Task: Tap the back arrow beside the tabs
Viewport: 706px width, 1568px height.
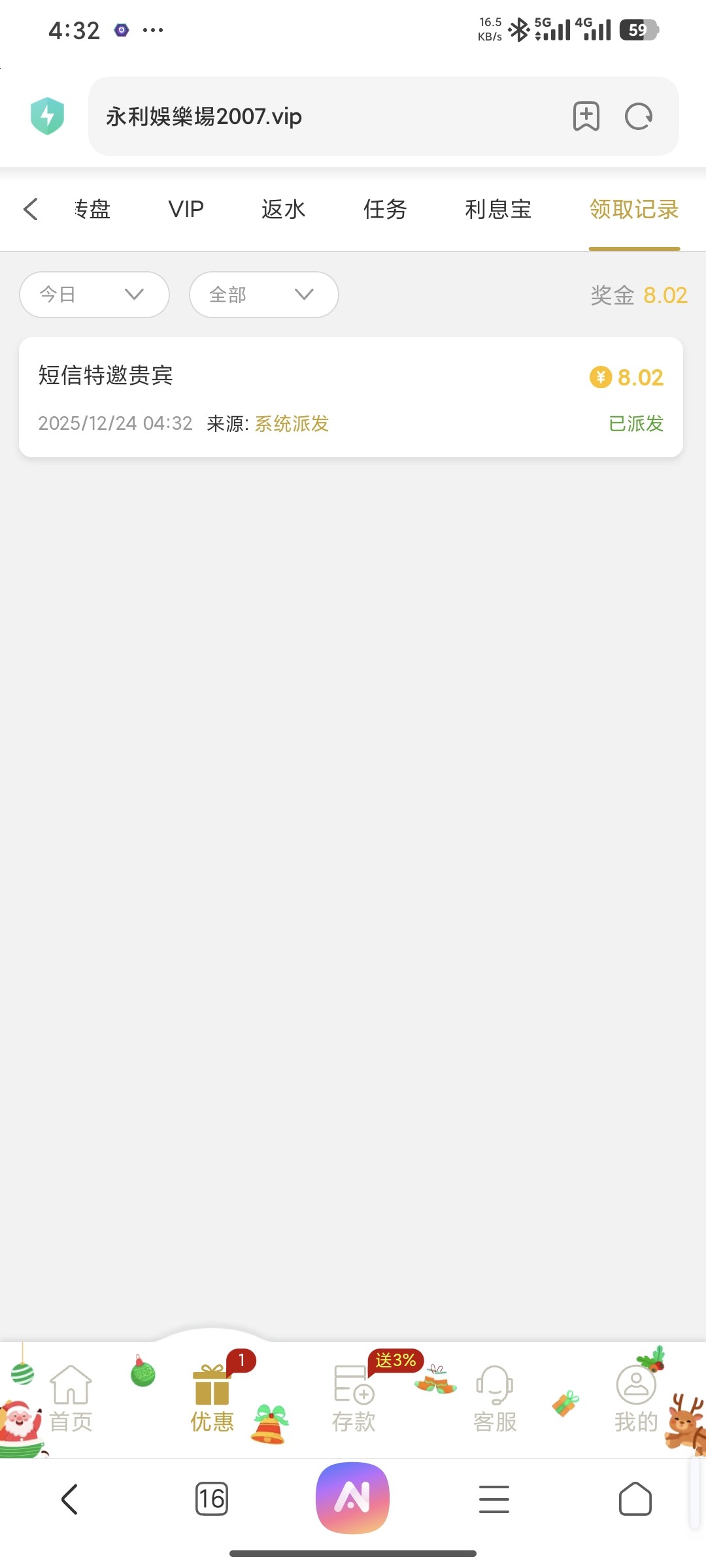Action: 31,210
